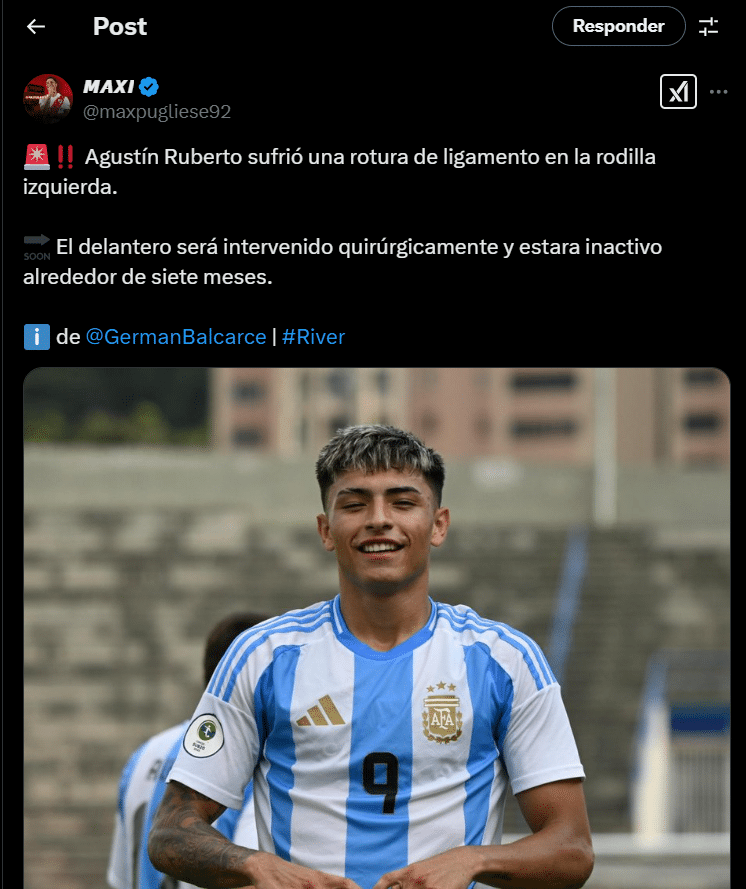Open the post's overflow menu
The width and height of the screenshot is (746, 889).
[718, 92]
